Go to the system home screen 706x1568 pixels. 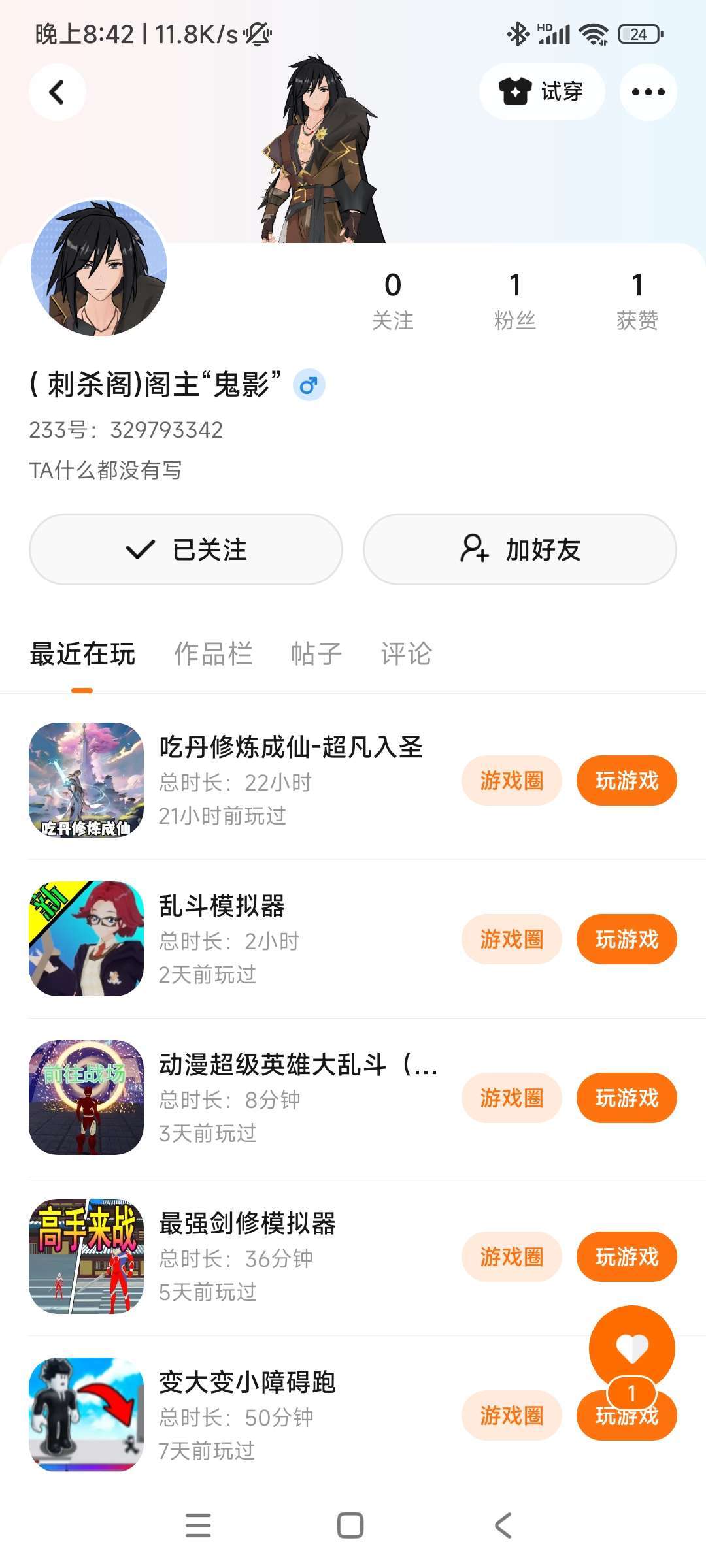[x=350, y=1526]
